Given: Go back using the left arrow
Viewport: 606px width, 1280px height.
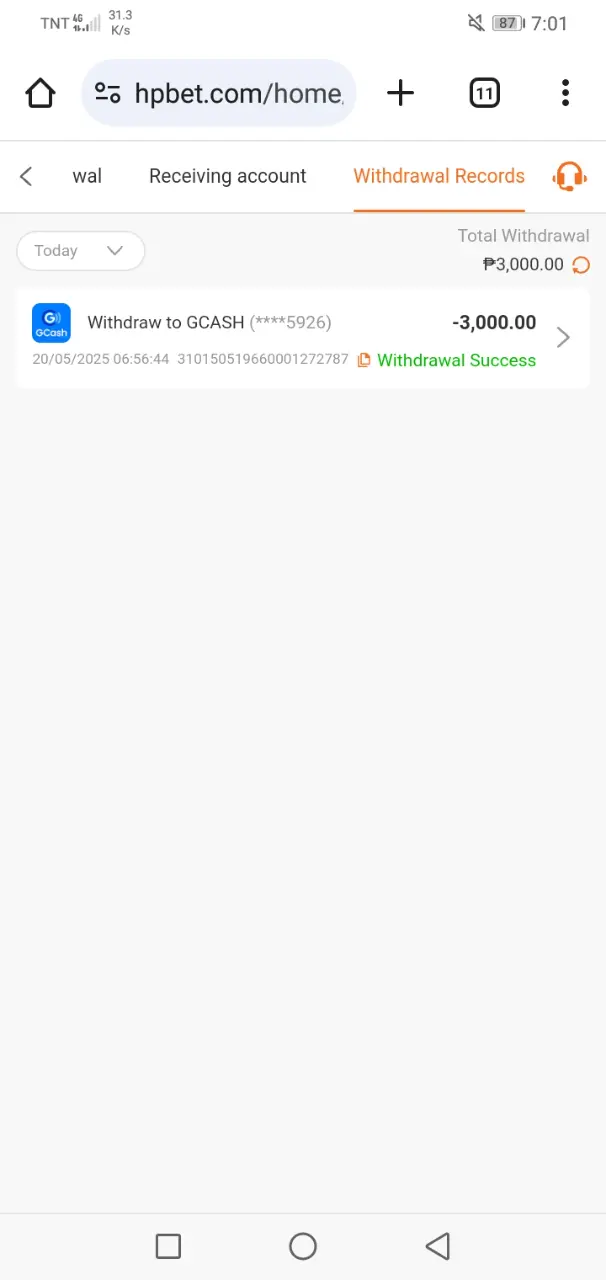Looking at the screenshot, I should click(x=26, y=176).
